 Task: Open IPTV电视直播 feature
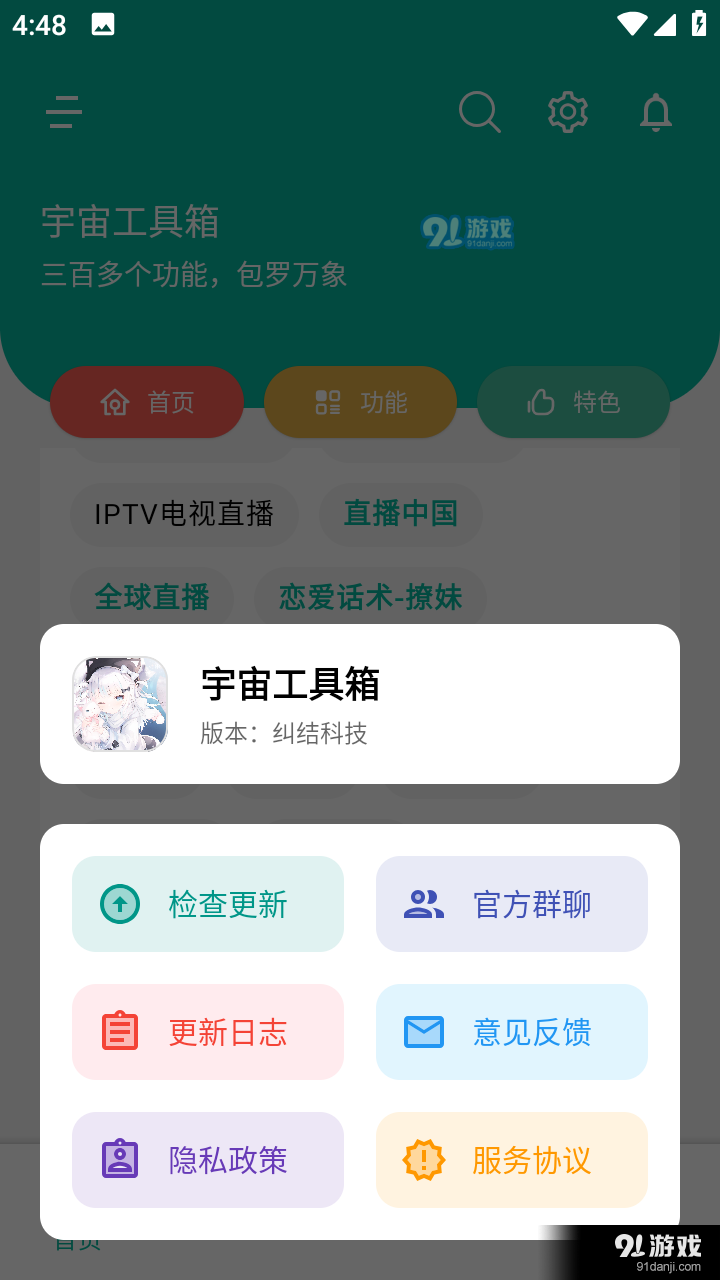click(x=184, y=514)
